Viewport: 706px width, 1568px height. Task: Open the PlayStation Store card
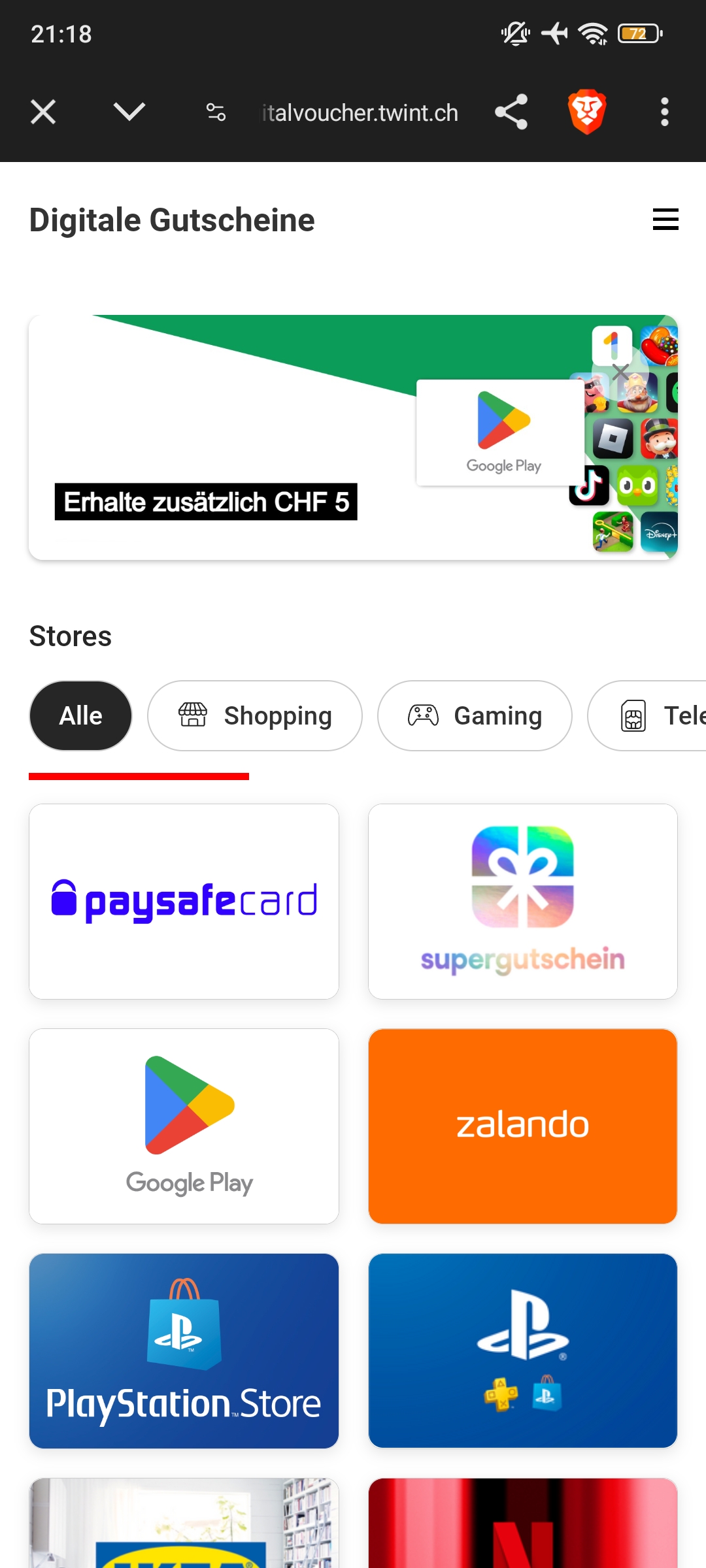(x=184, y=1351)
